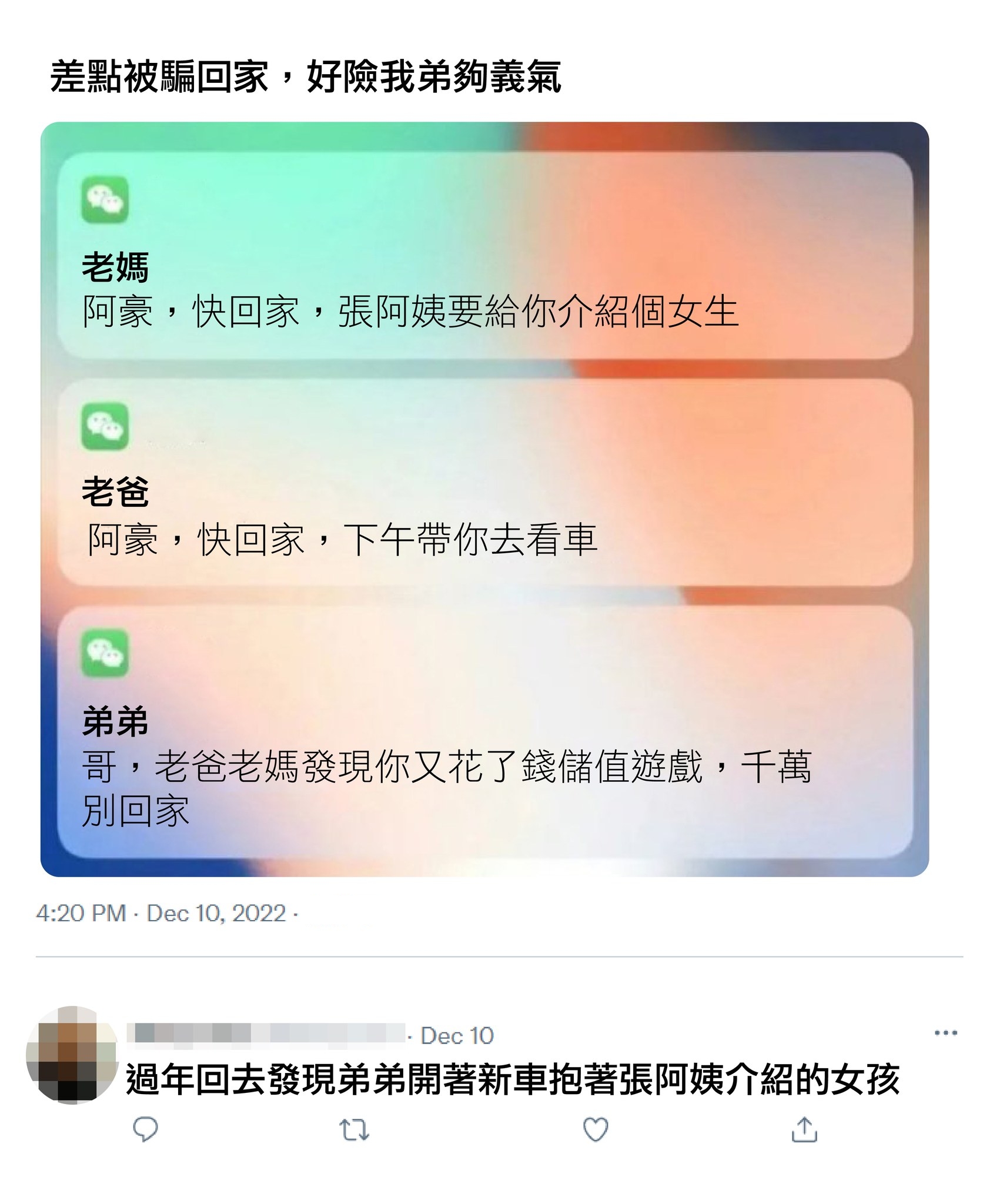Open the reply's three-dot overflow menu

tap(945, 1033)
